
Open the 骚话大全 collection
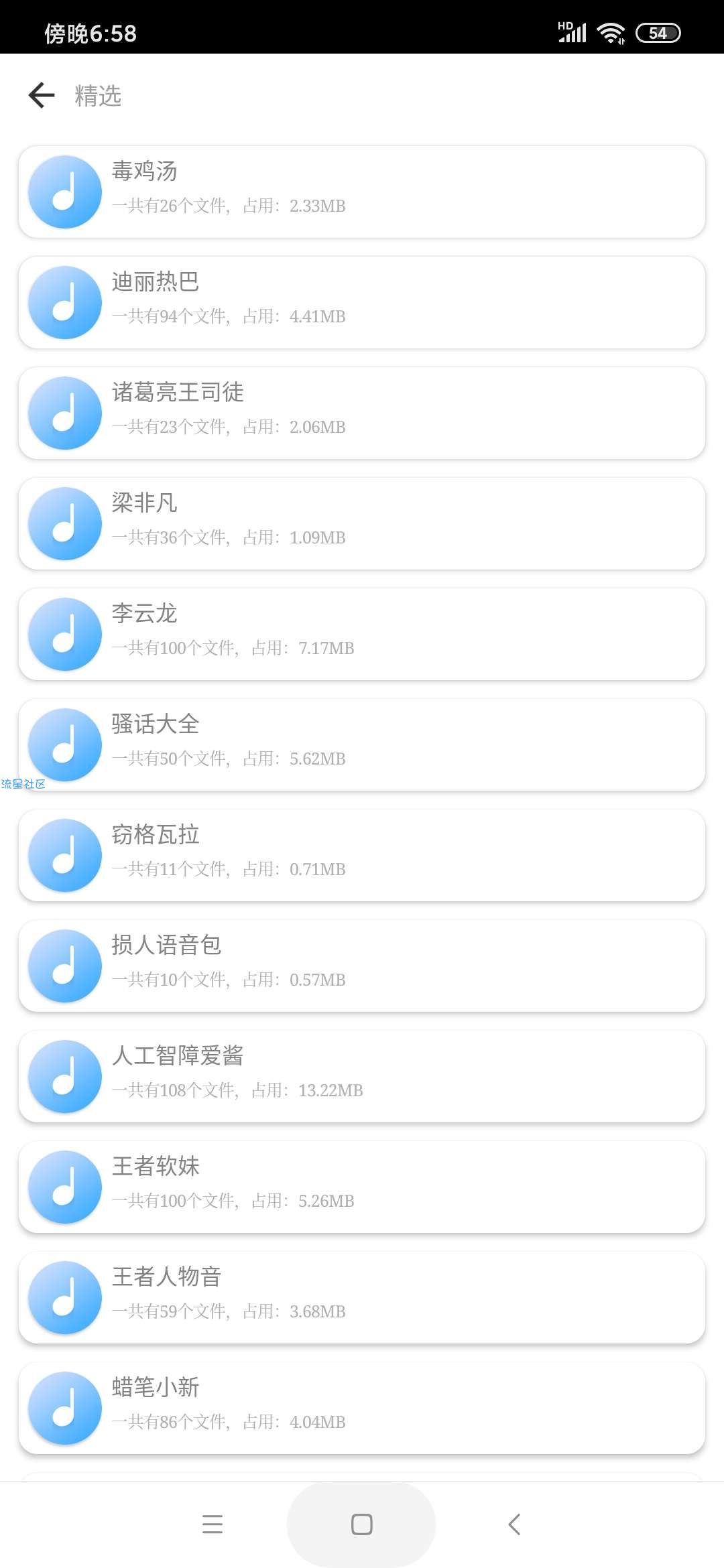[362, 744]
